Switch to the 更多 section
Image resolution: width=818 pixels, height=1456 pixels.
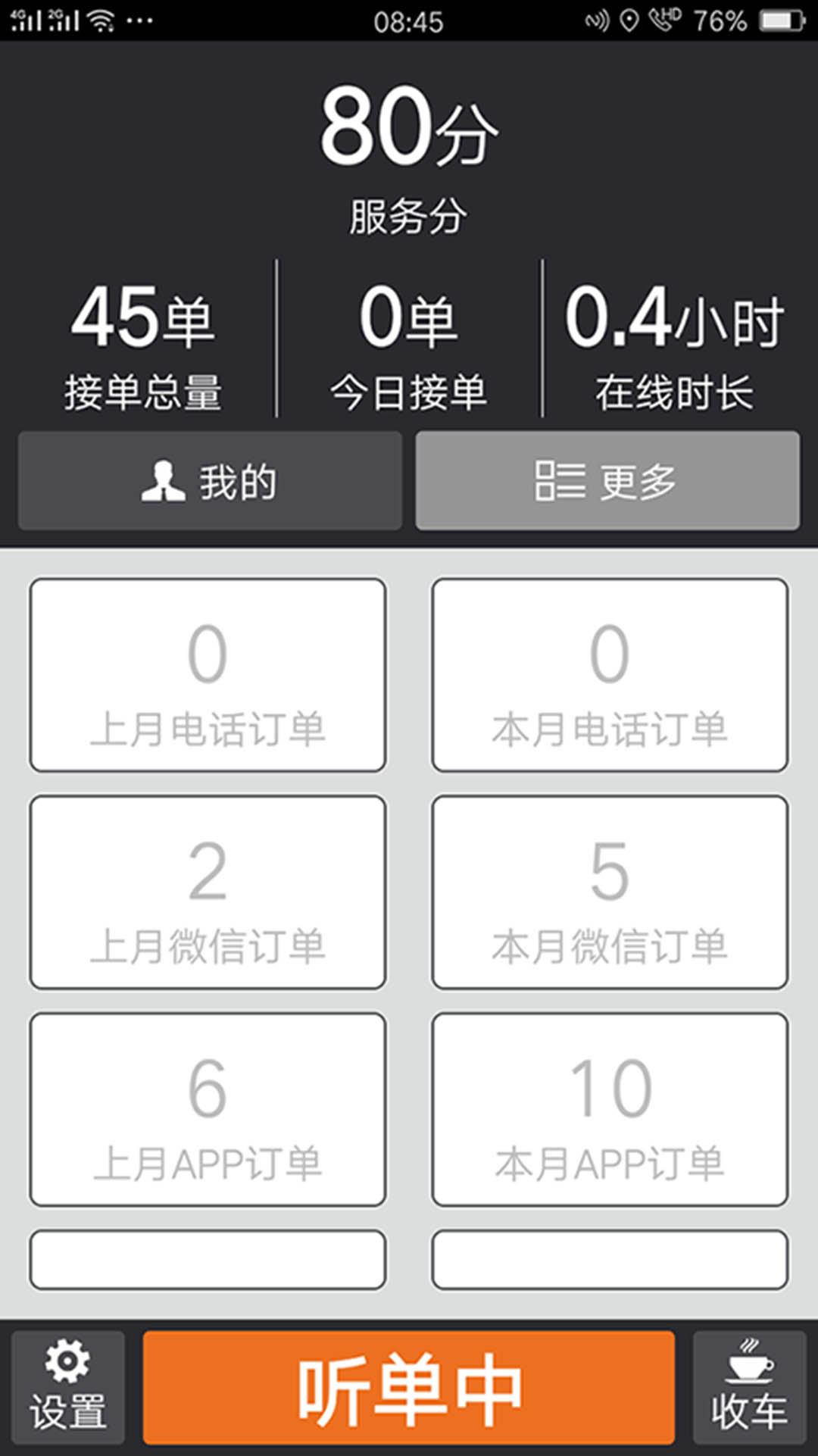pos(607,480)
